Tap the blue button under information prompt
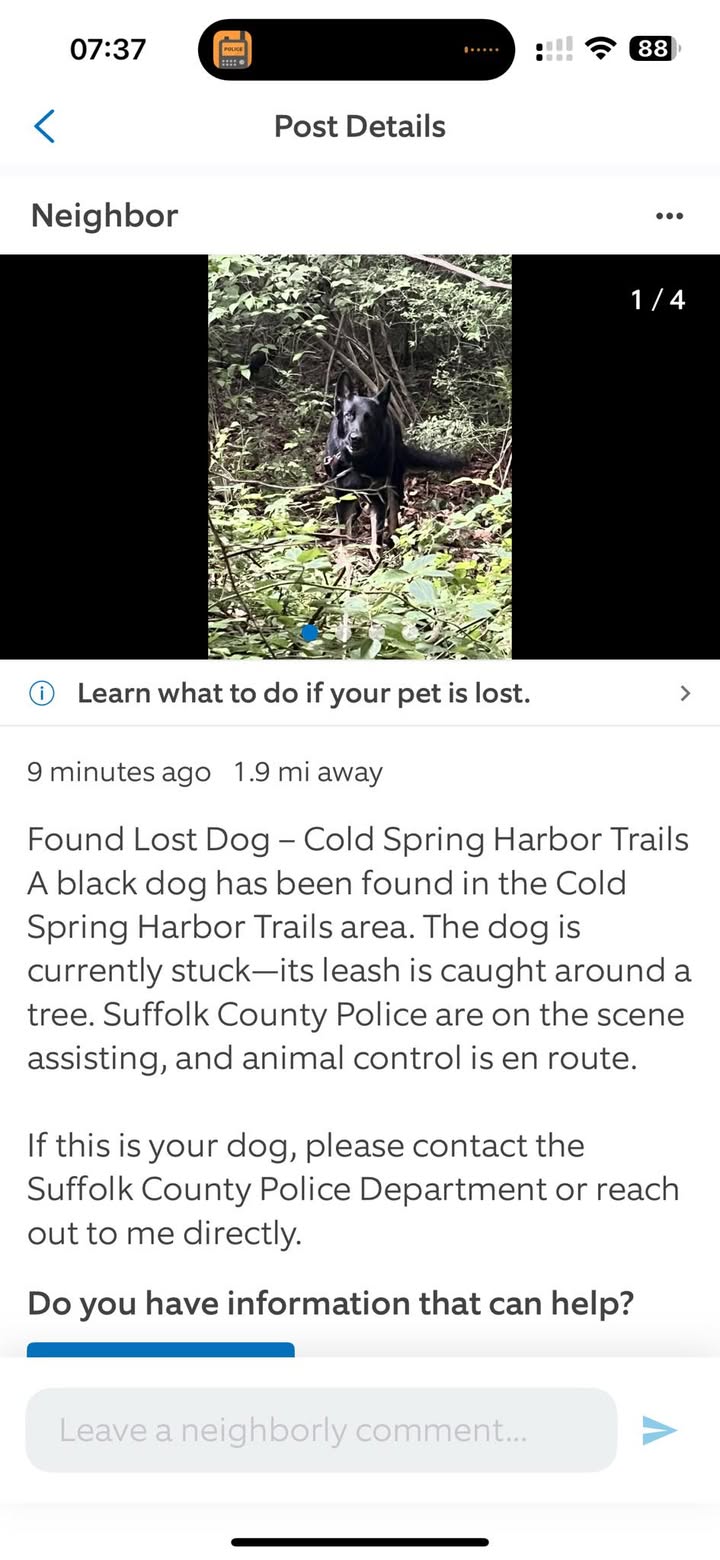The image size is (720, 1560). pos(160,1349)
